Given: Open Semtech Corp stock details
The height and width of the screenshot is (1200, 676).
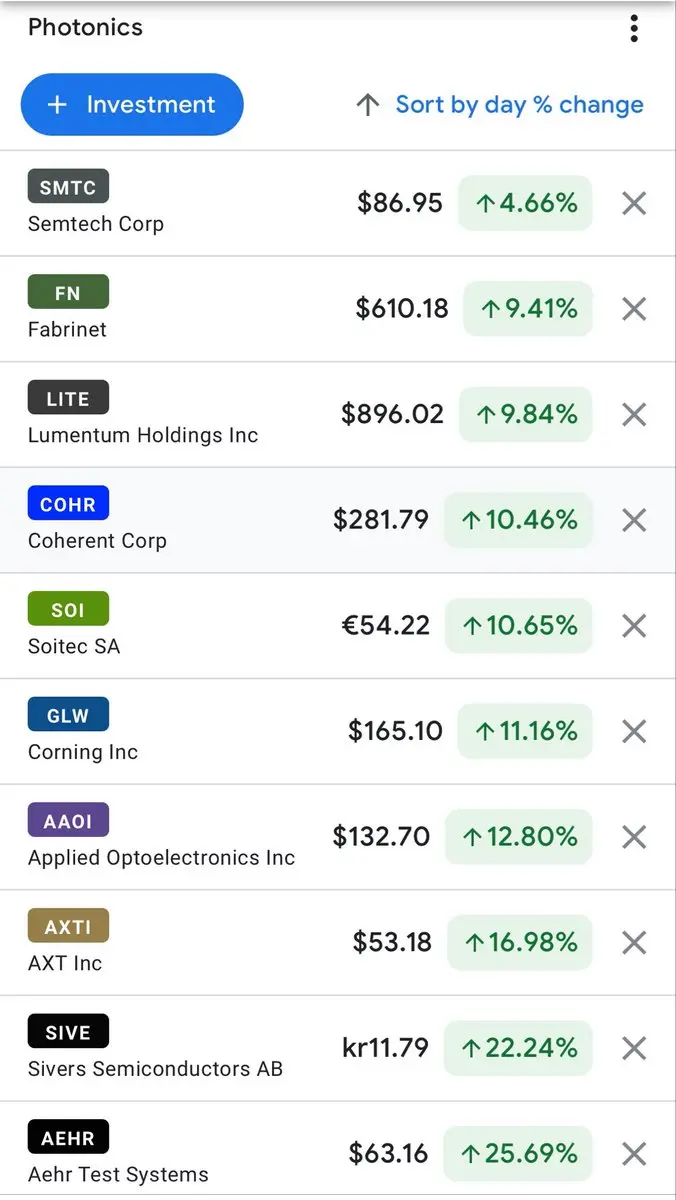Looking at the screenshot, I should pyautogui.click(x=96, y=223).
